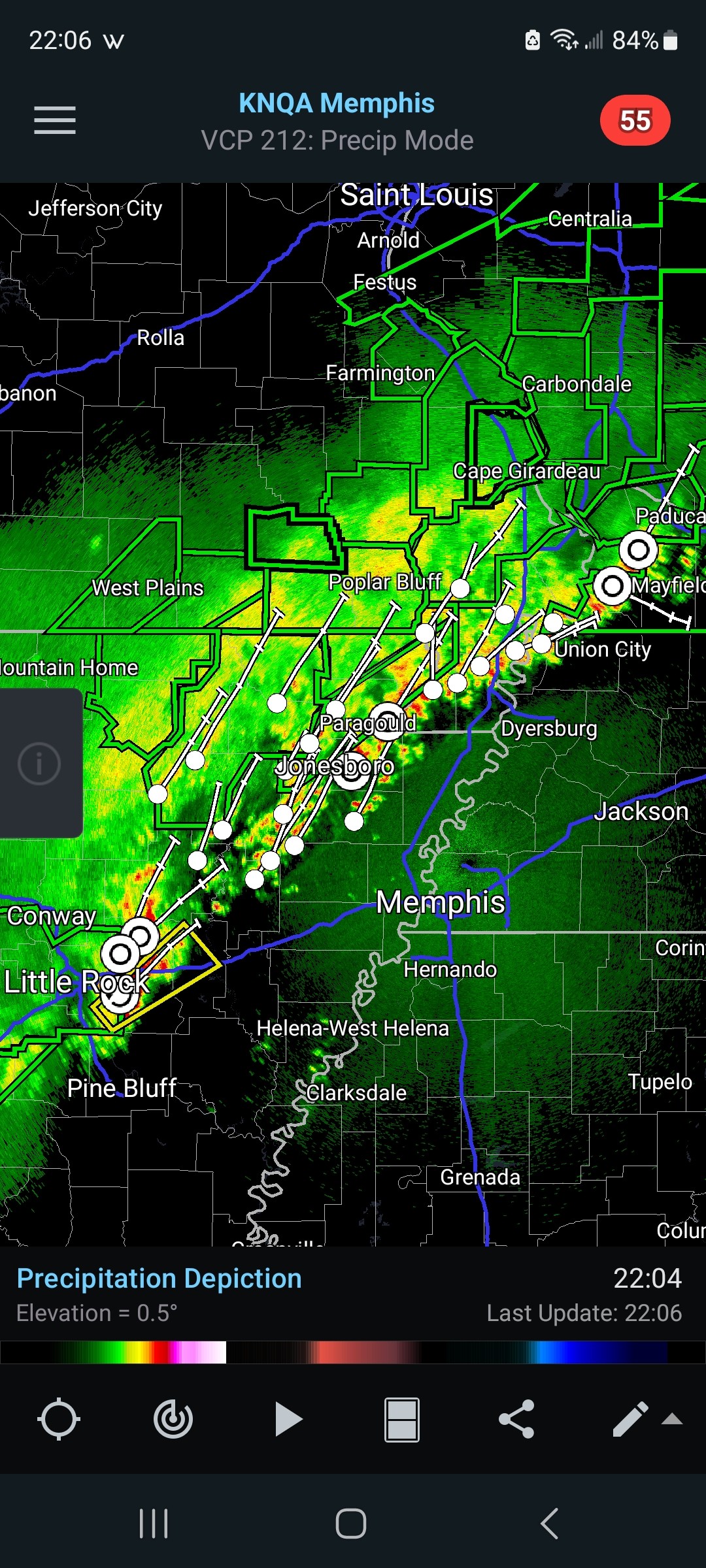Viewport: 706px width, 1568px height.
Task: Tap the info button on the map
Action: pos(39,763)
